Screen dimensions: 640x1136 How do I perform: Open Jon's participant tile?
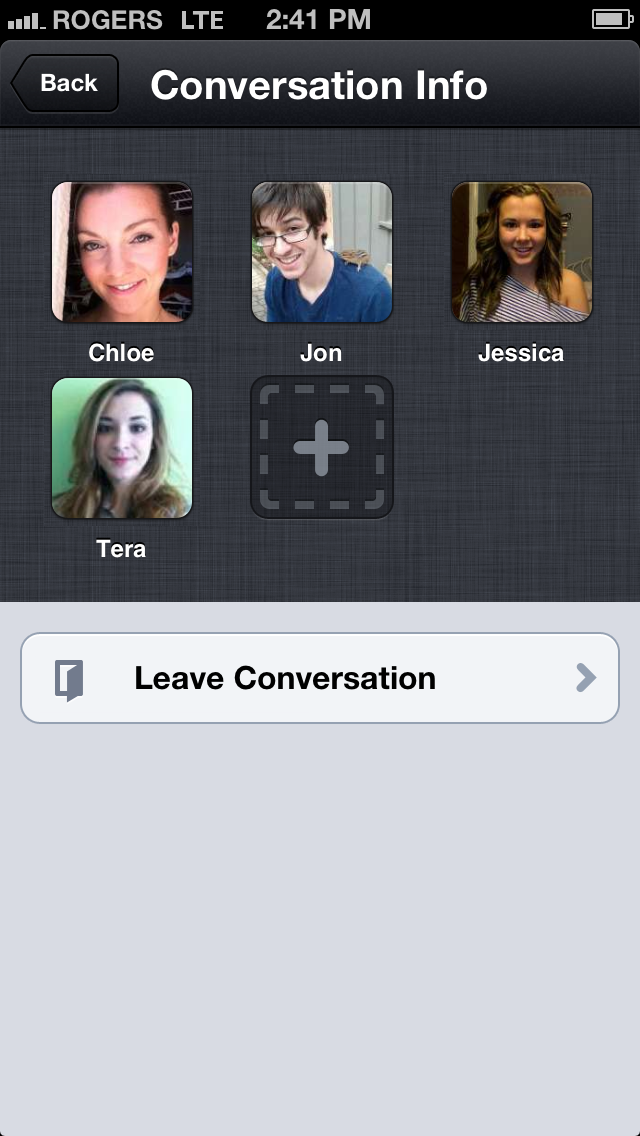tap(321, 252)
